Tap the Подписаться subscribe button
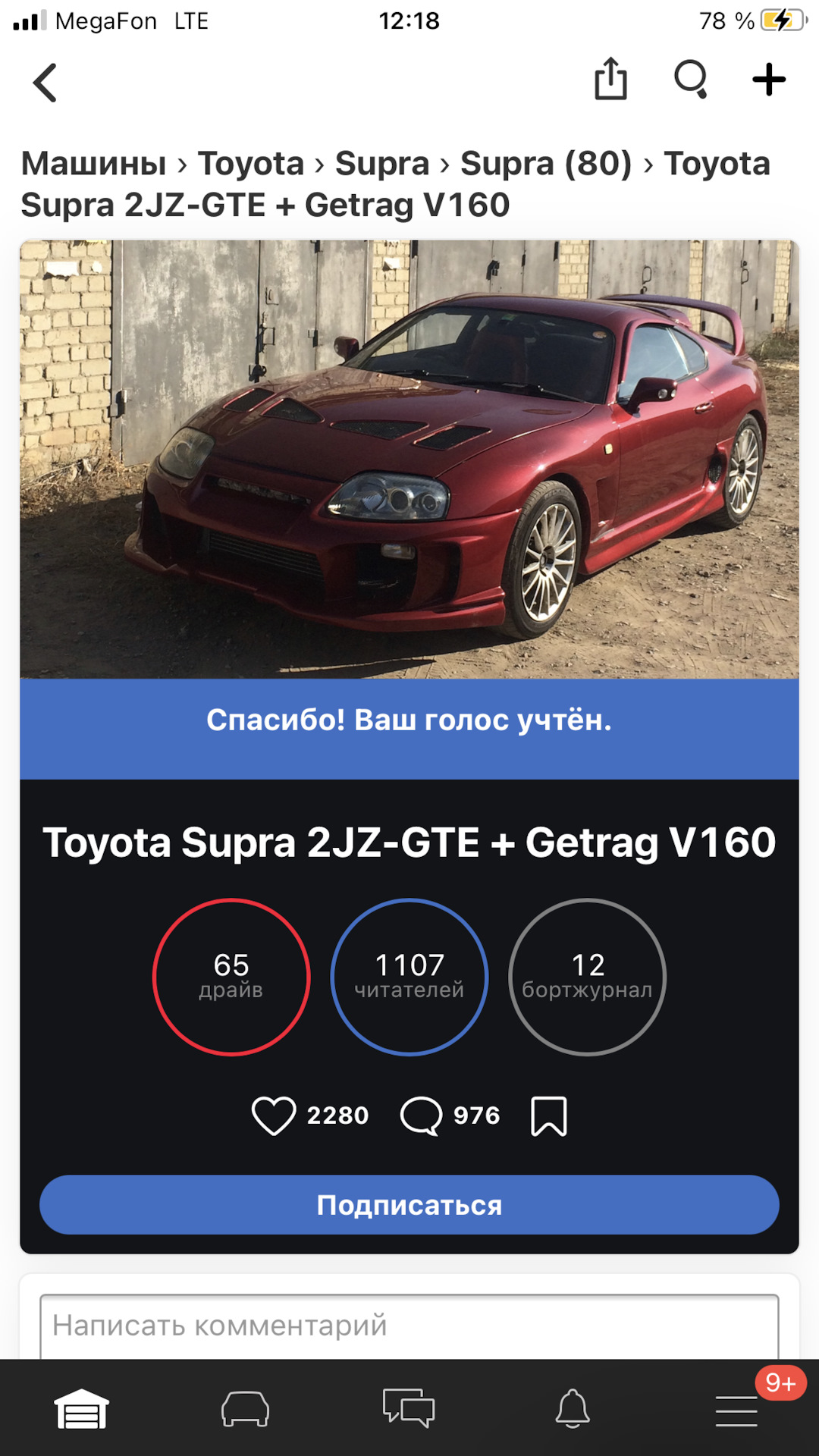 point(409,1205)
